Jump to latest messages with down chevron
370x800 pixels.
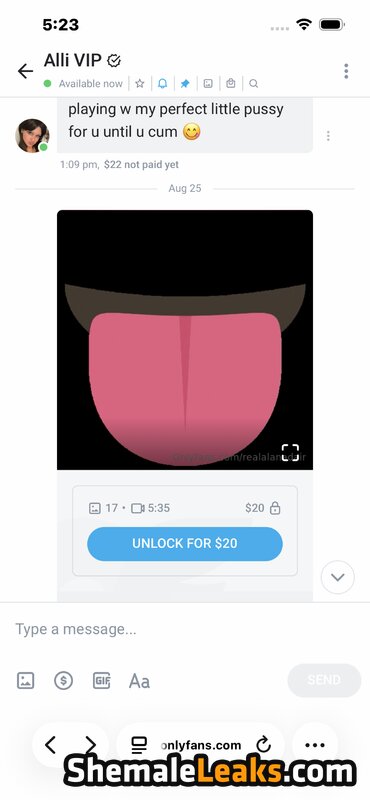click(337, 577)
